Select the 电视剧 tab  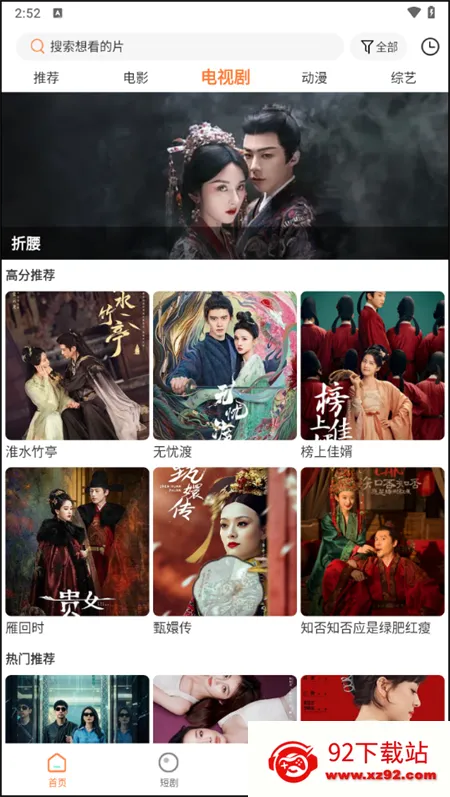pos(225,77)
